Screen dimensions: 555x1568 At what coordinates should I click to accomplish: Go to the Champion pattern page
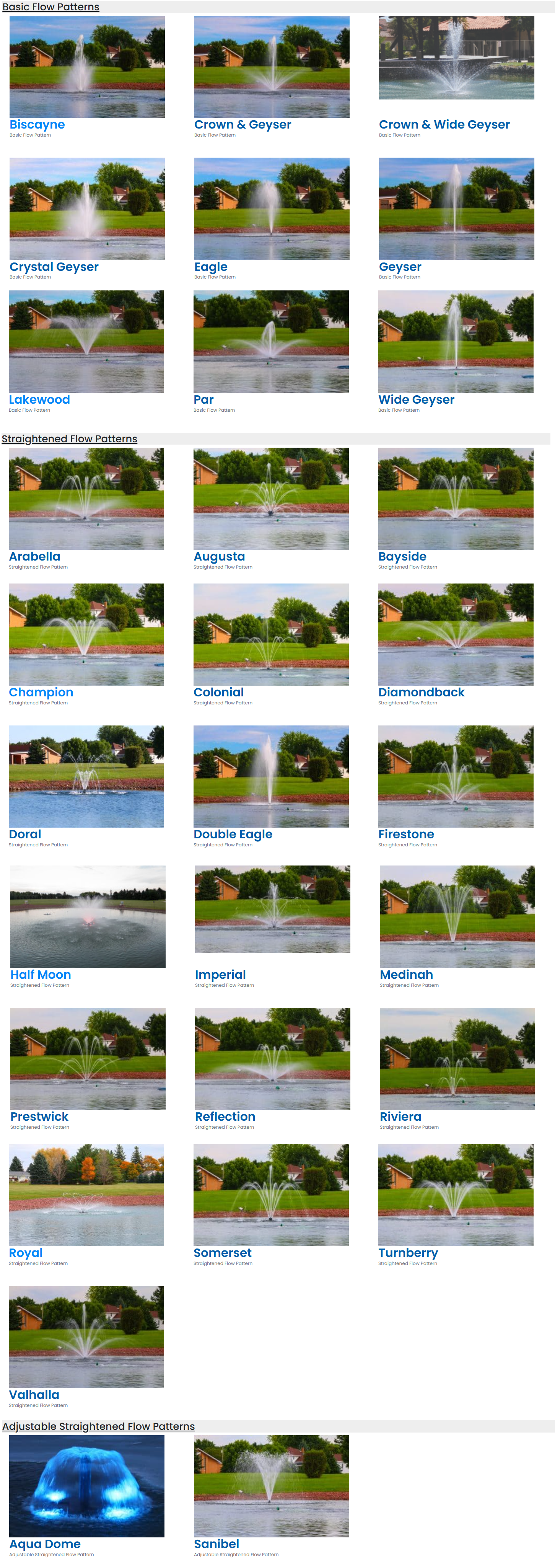tap(41, 693)
